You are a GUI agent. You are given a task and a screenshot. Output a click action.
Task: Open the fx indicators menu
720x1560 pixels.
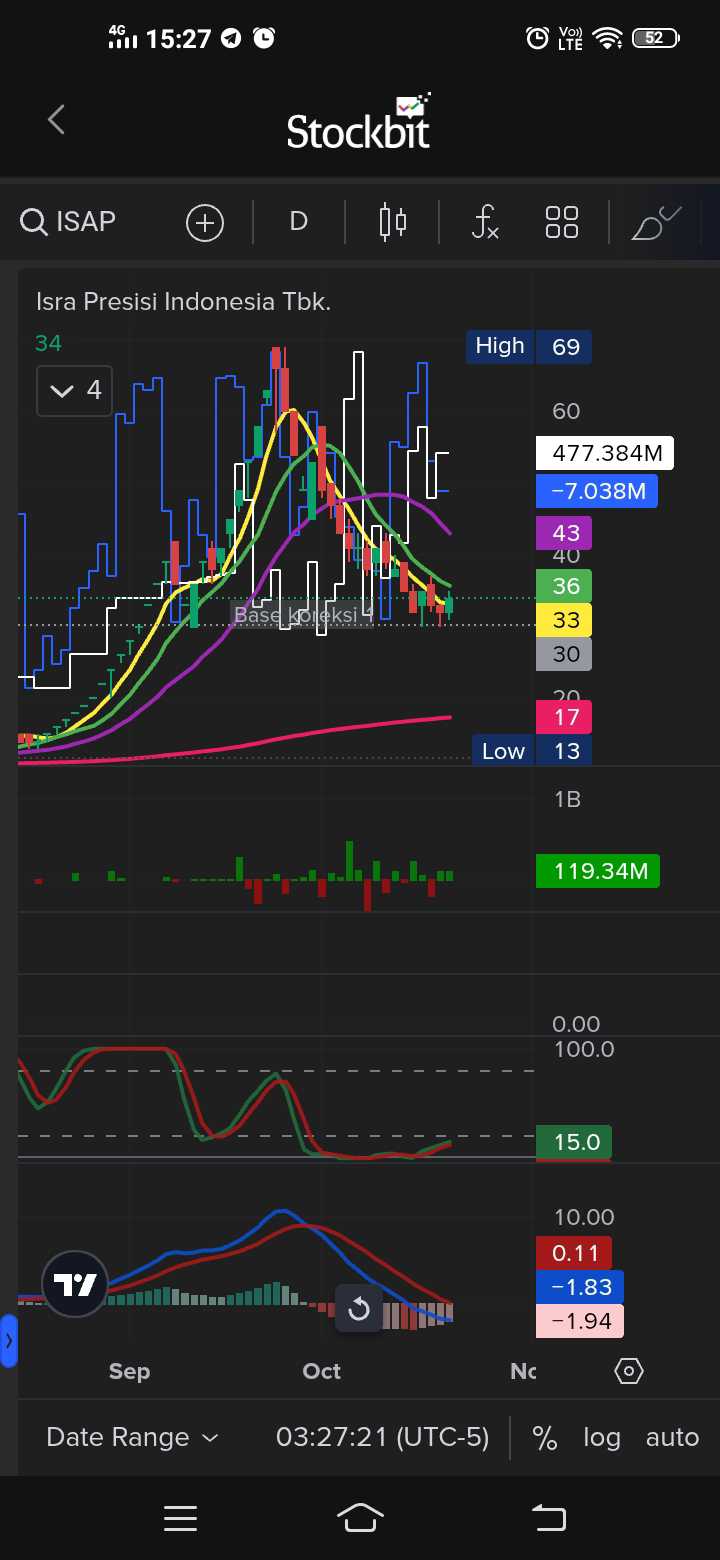coord(485,222)
